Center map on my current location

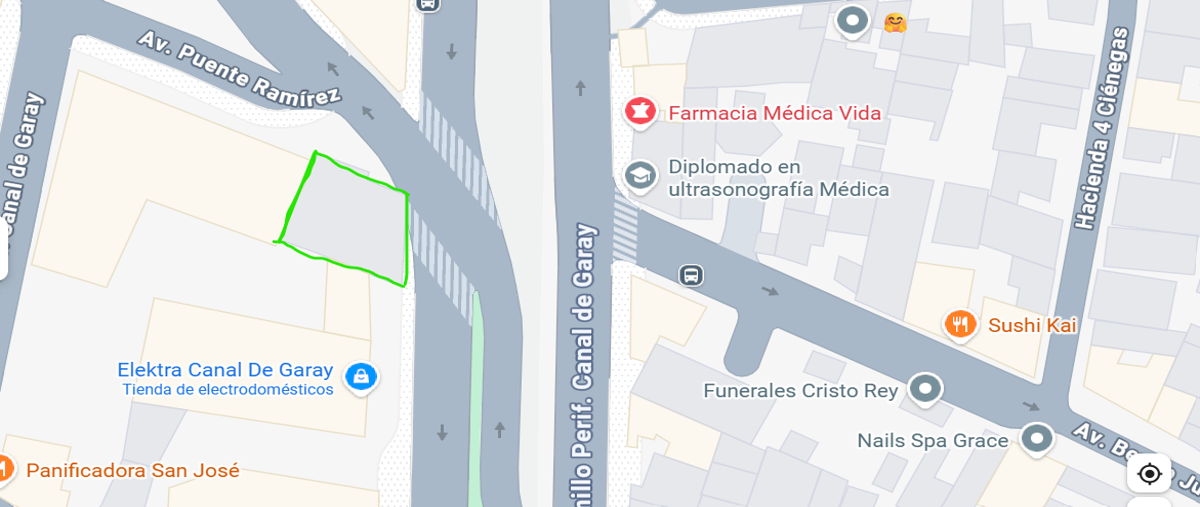pyautogui.click(x=1149, y=473)
